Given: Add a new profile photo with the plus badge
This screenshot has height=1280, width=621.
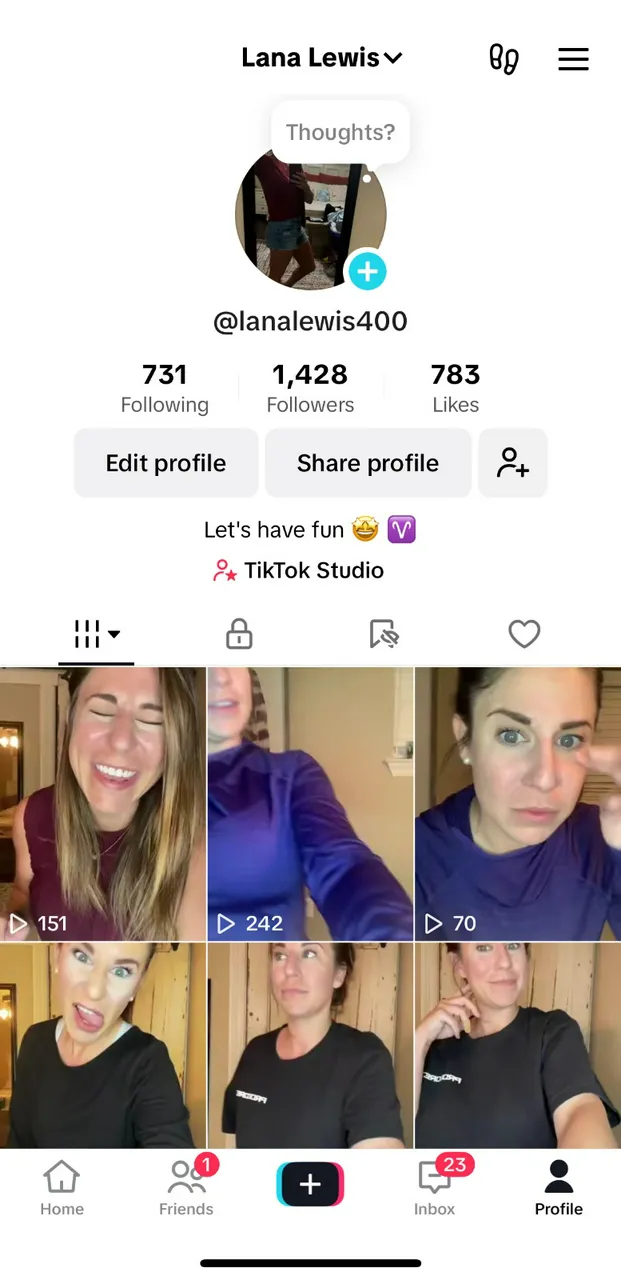Looking at the screenshot, I should (x=367, y=271).
